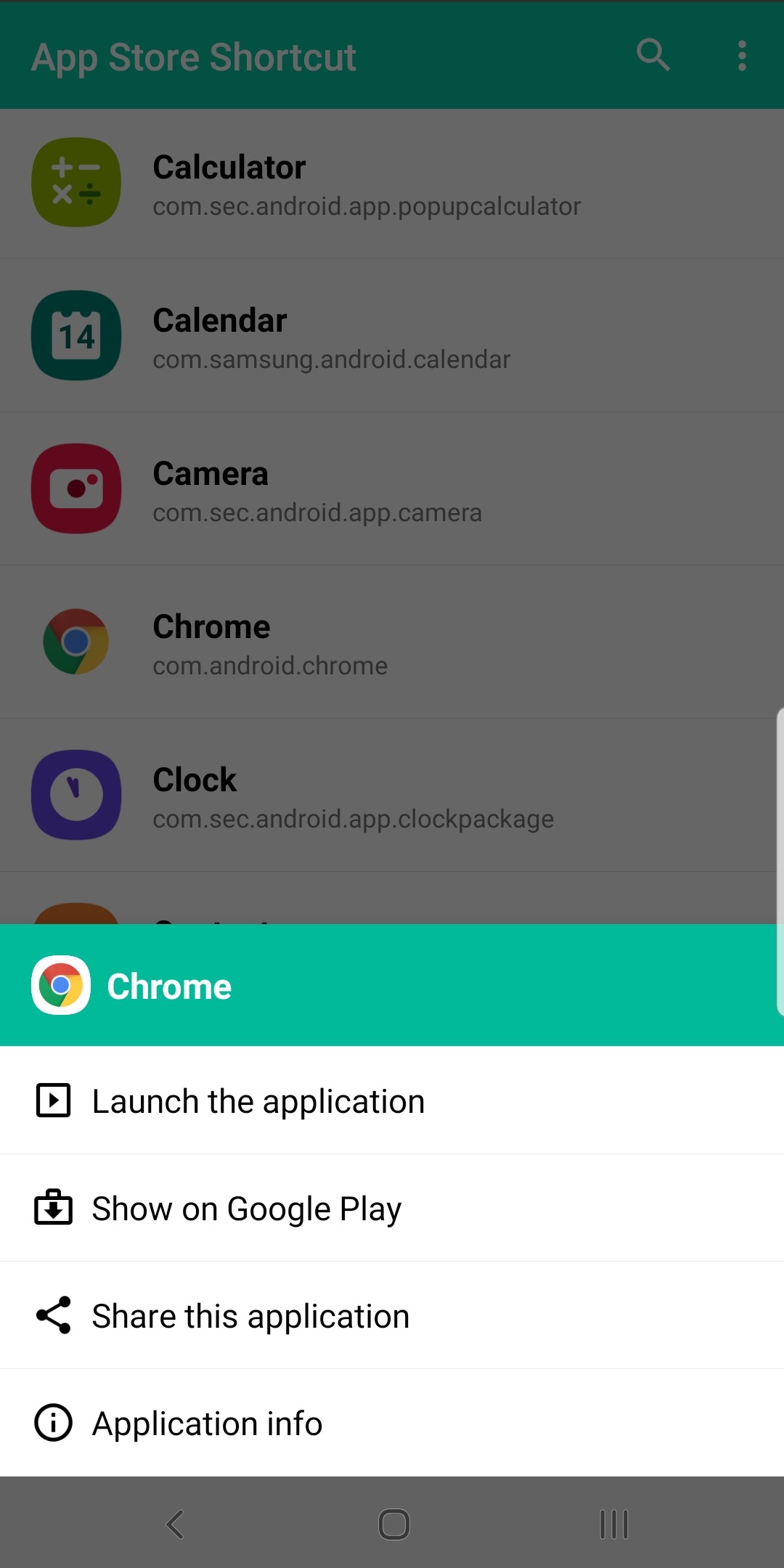784x1568 pixels.
Task: Tap the Calendar app icon
Action: tap(75, 336)
